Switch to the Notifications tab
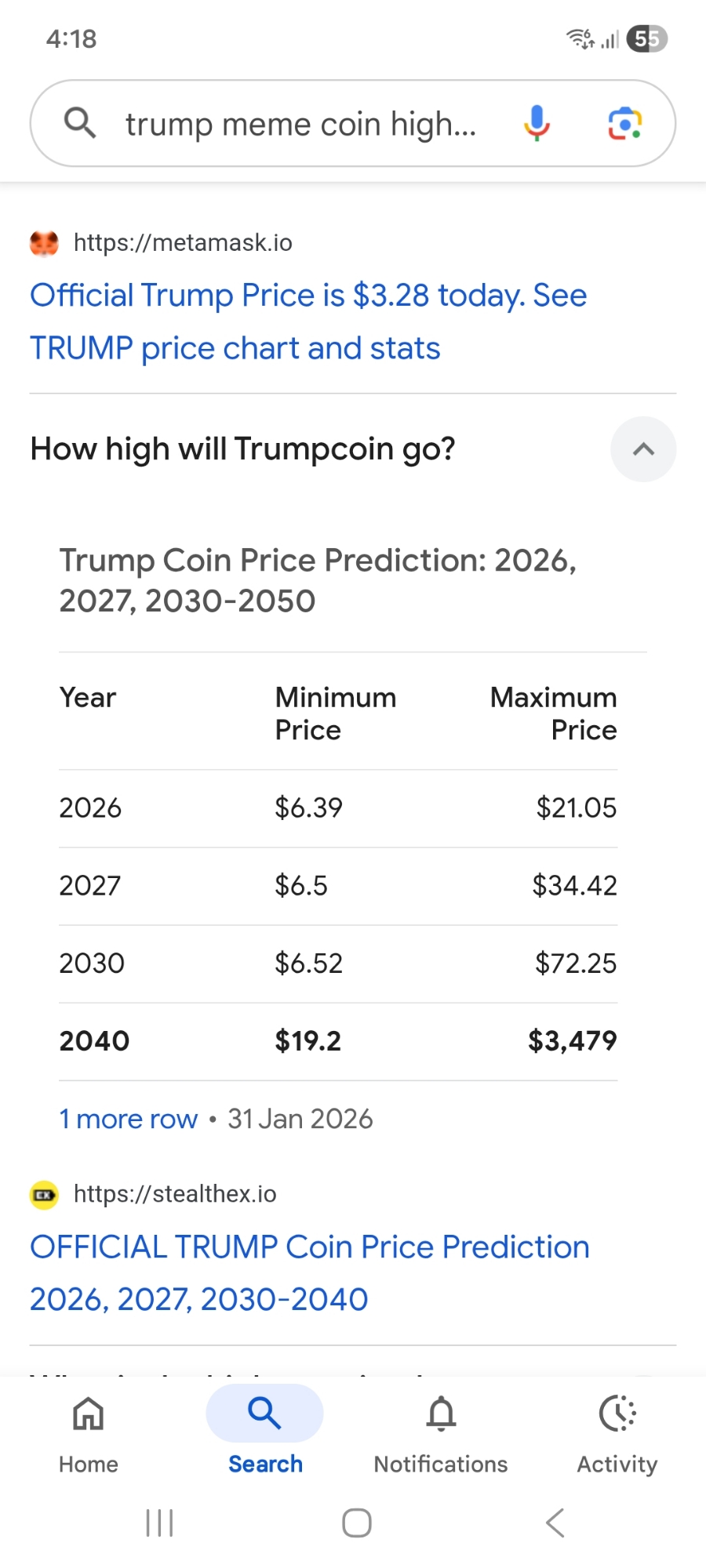Screen dimensions: 706x1568 pyautogui.click(x=441, y=1432)
